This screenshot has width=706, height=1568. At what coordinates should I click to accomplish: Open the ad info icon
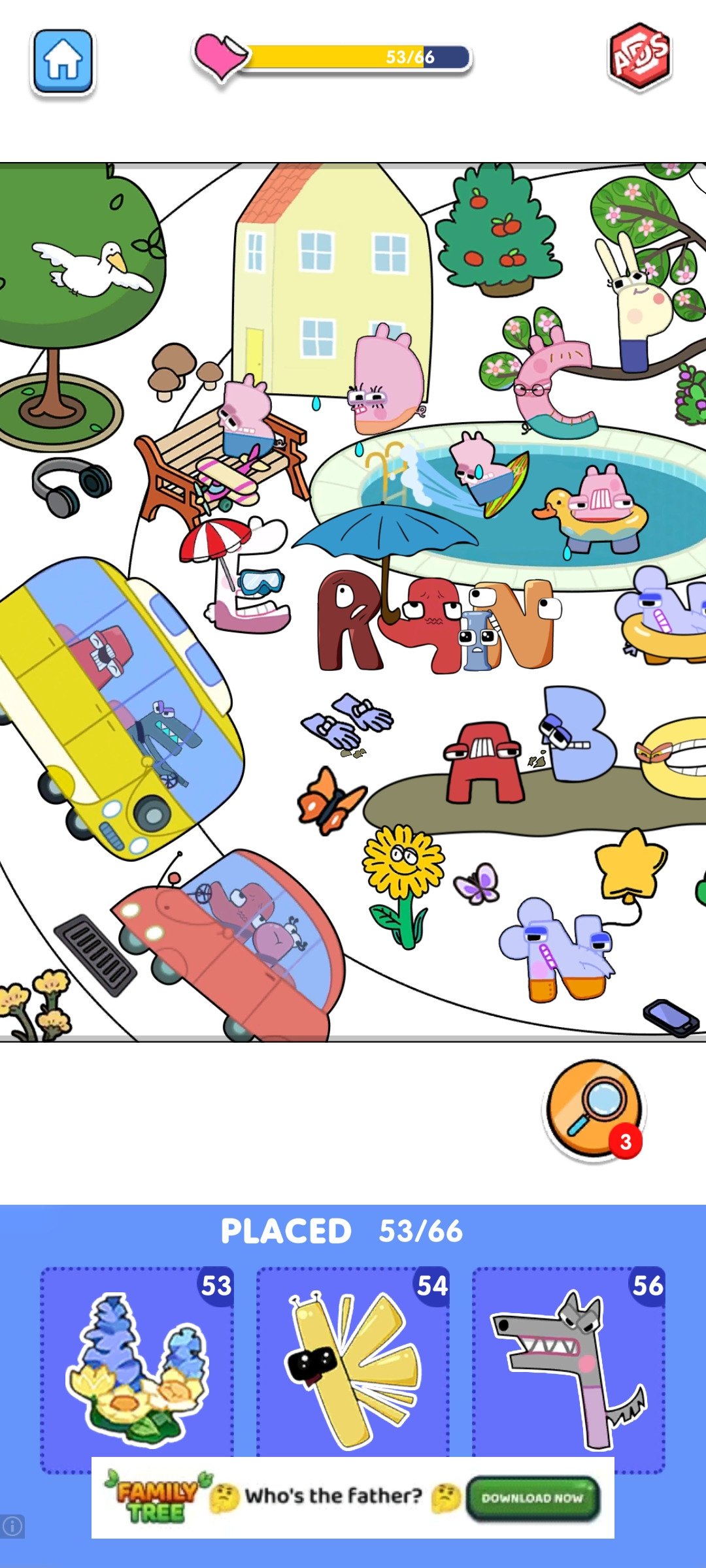tap(12, 1527)
